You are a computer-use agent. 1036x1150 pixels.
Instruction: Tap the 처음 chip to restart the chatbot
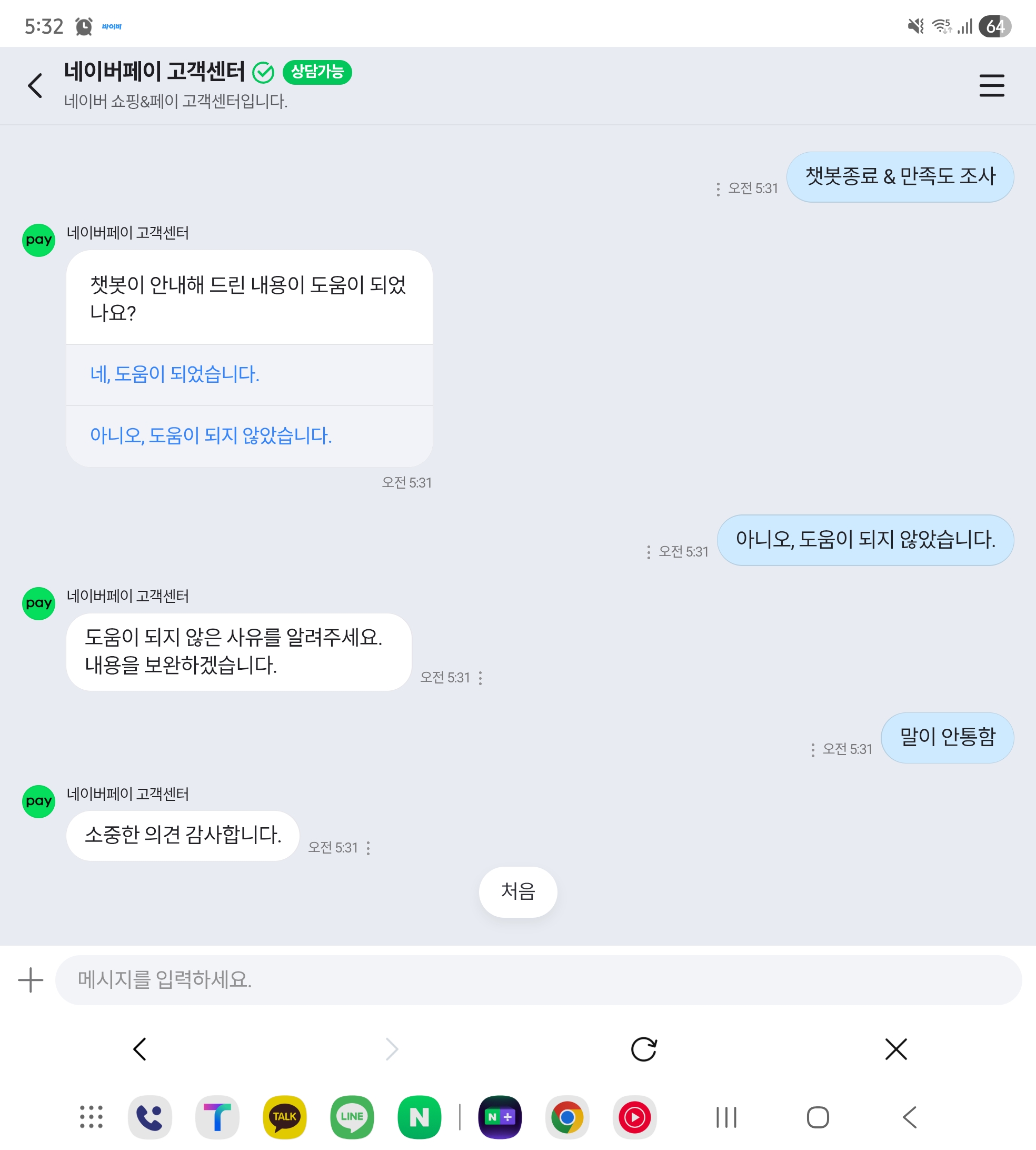pyautogui.click(x=518, y=891)
